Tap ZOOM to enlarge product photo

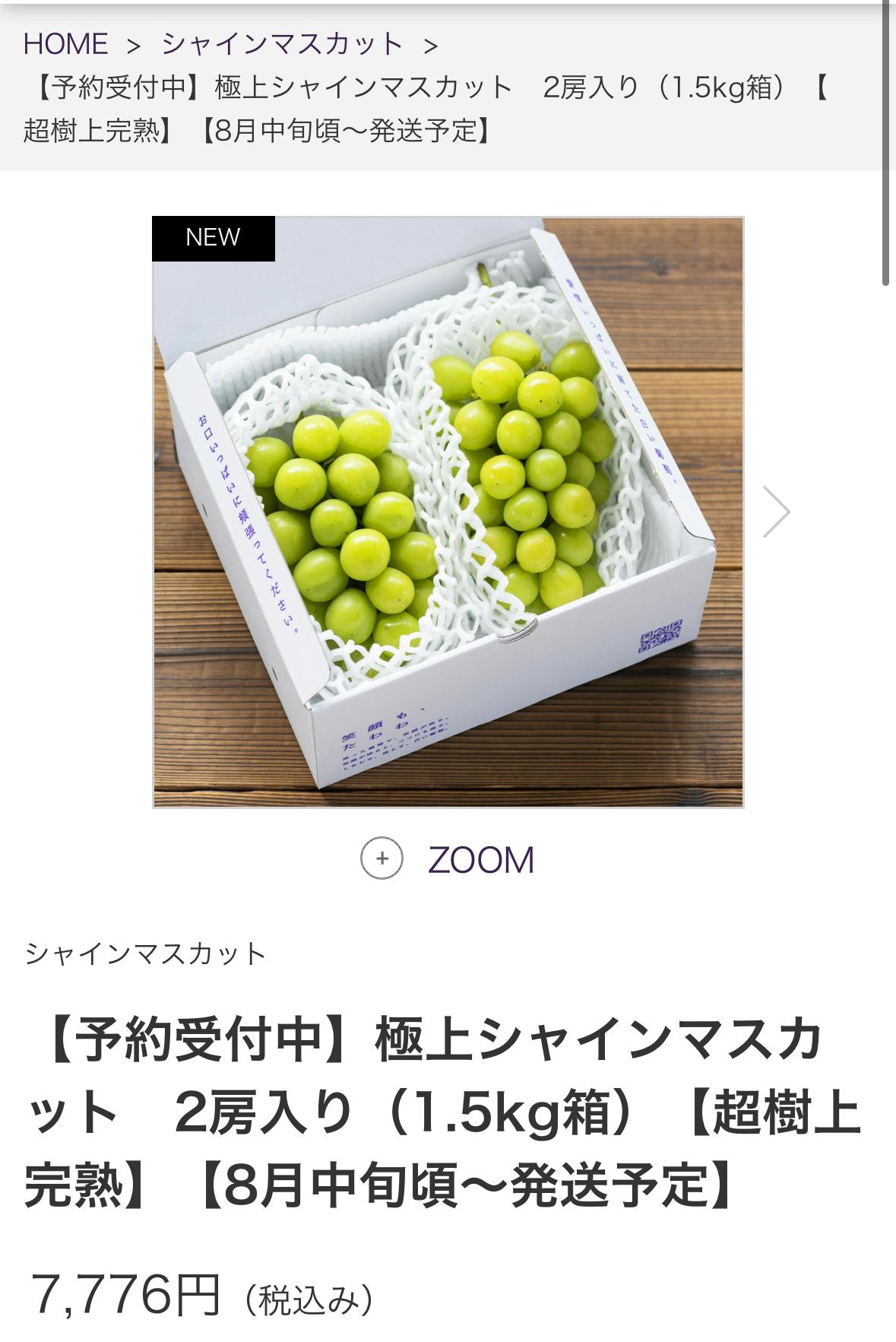(448, 860)
